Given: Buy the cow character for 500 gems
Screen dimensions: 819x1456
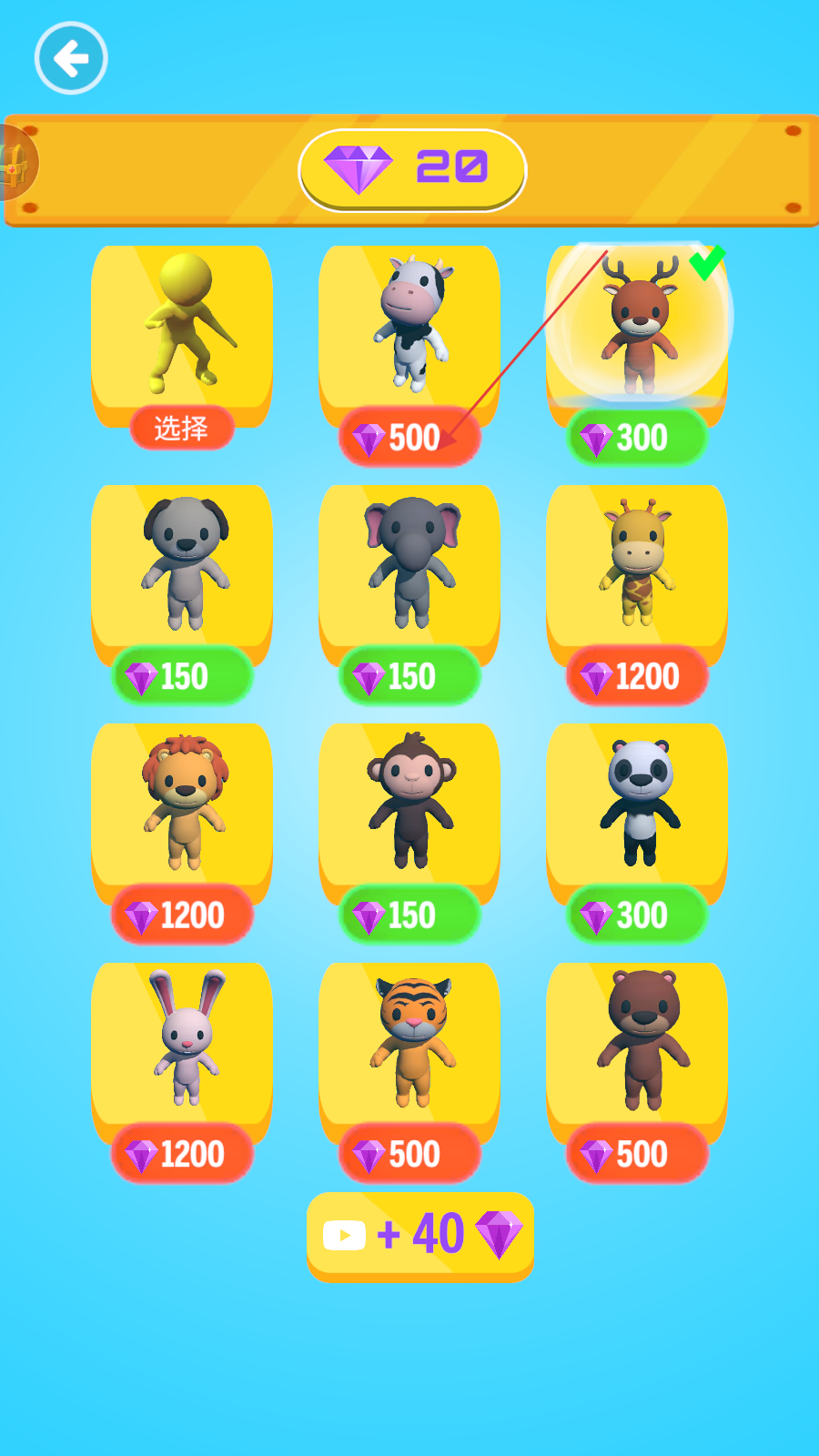Looking at the screenshot, I should coord(409,438).
